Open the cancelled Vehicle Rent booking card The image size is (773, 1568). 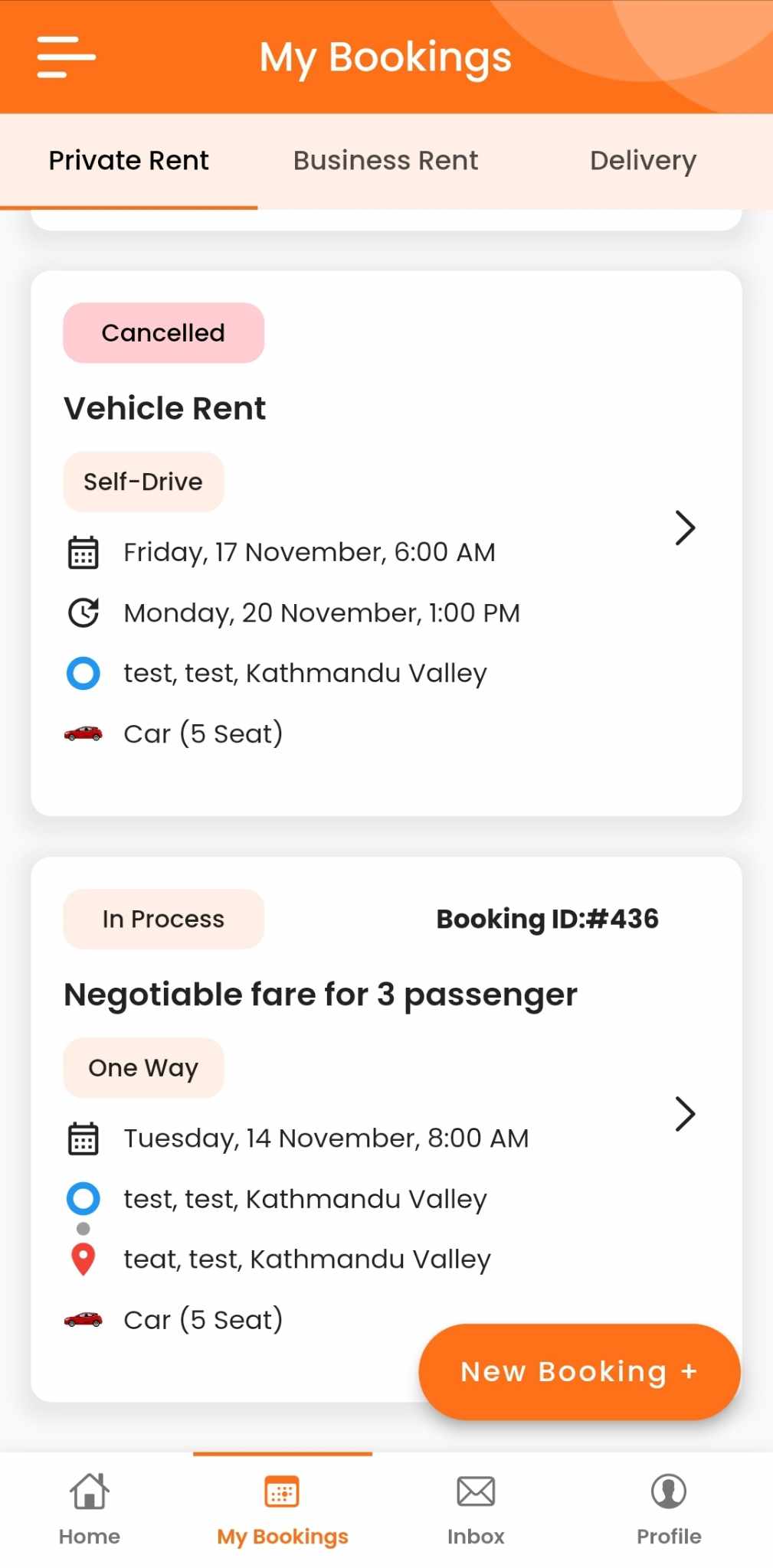(386, 543)
